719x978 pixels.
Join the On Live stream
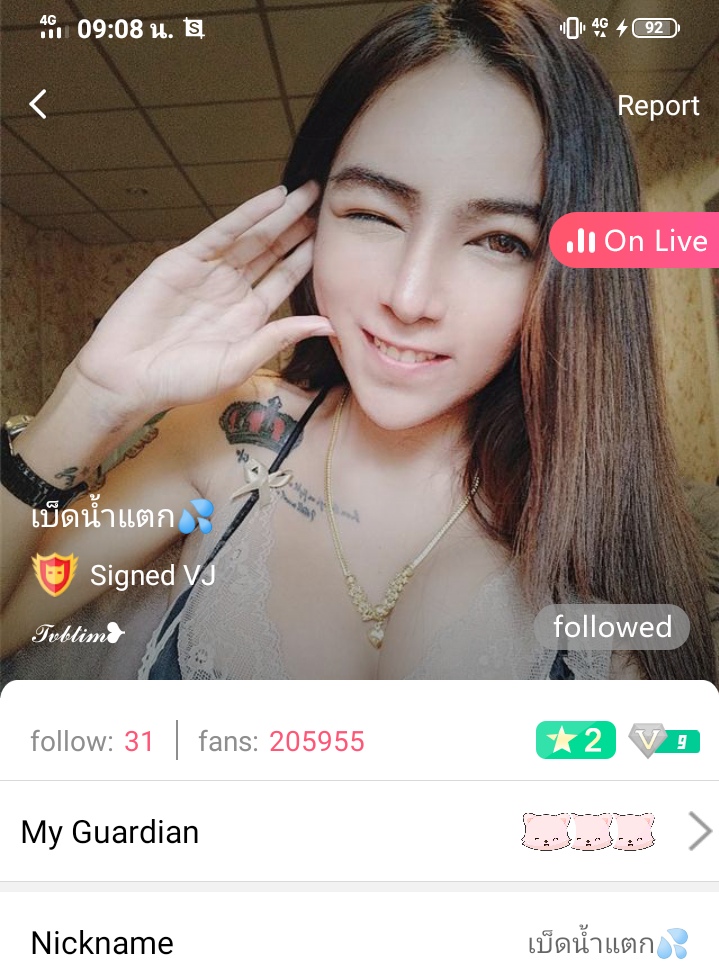click(637, 241)
